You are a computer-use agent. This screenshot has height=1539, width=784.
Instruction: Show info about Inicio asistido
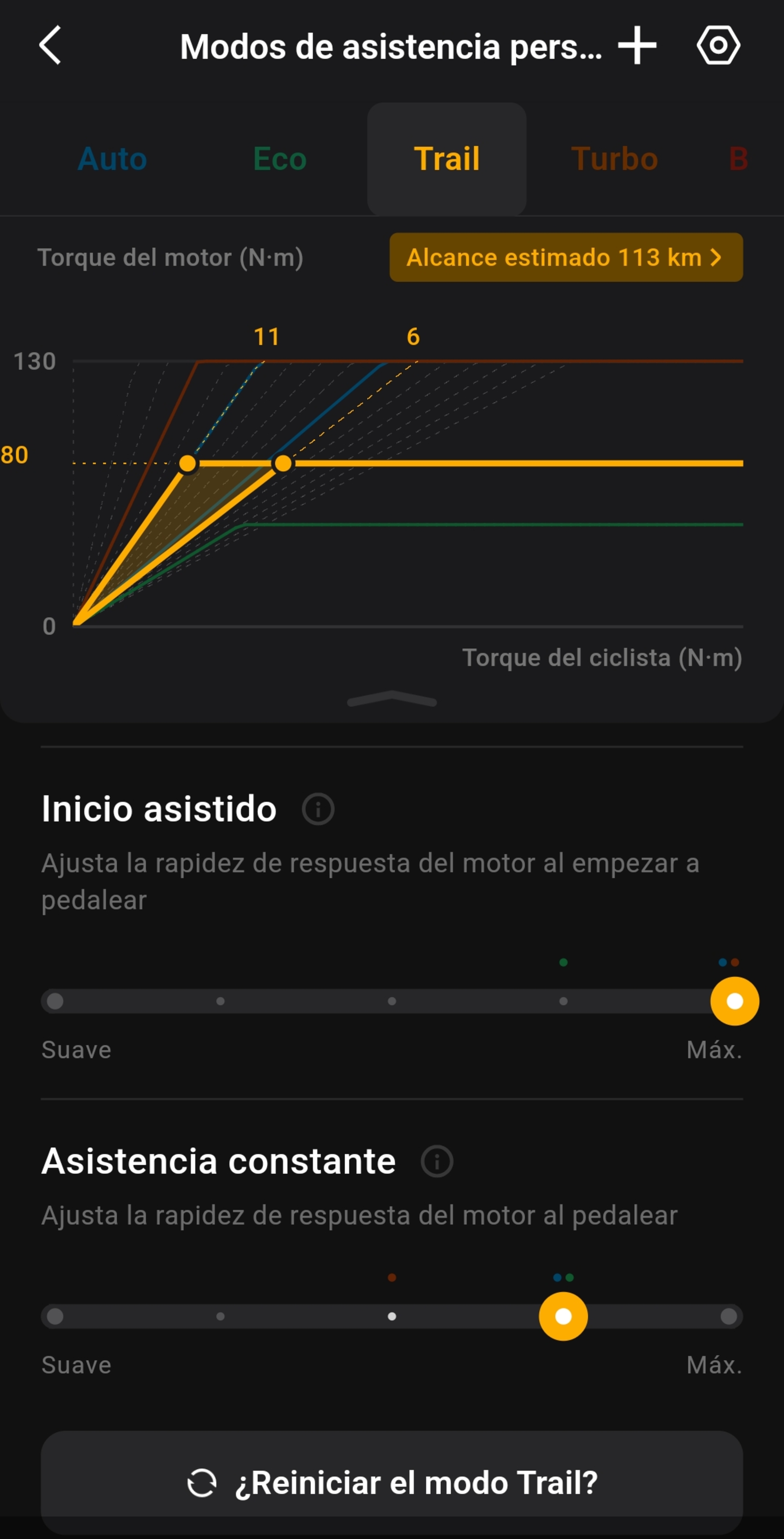point(318,809)
